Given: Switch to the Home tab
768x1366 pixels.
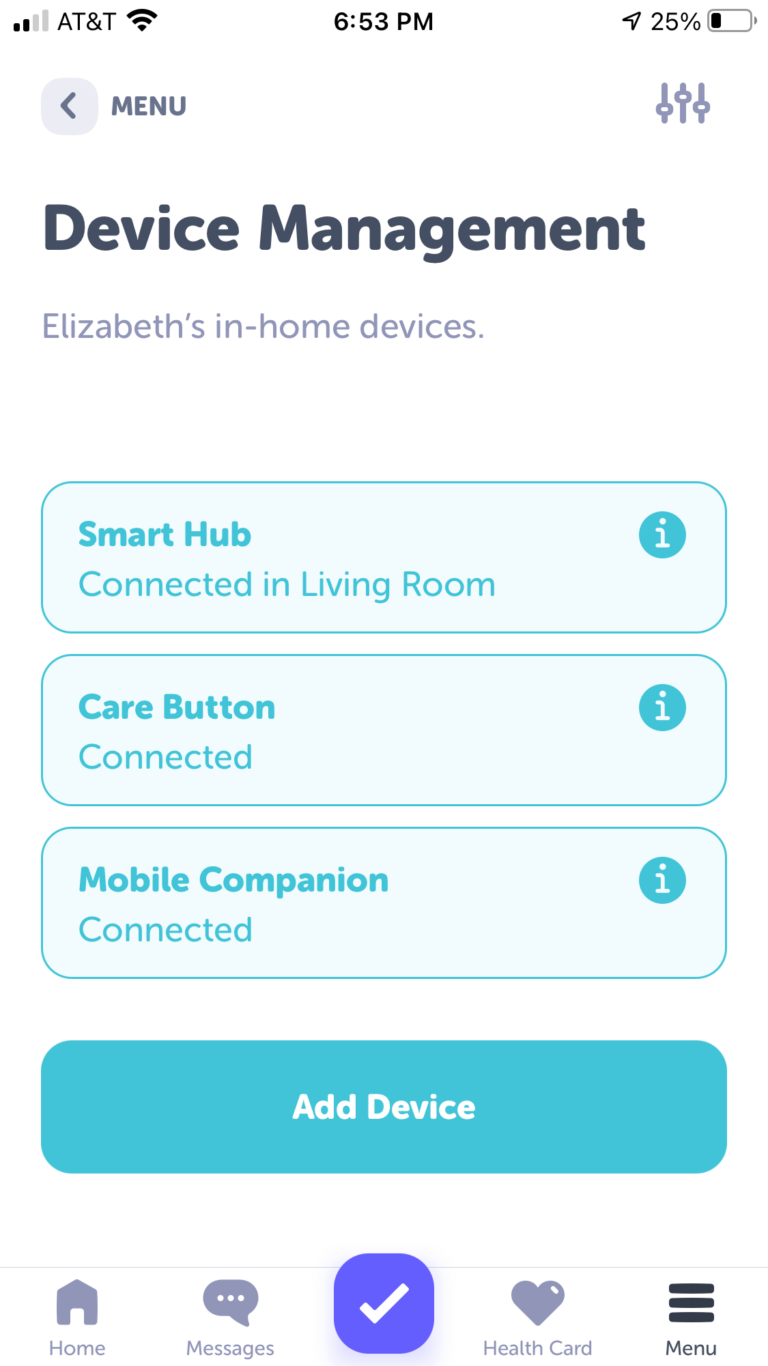Looking at the screenshot, I should pos(77,1317).
